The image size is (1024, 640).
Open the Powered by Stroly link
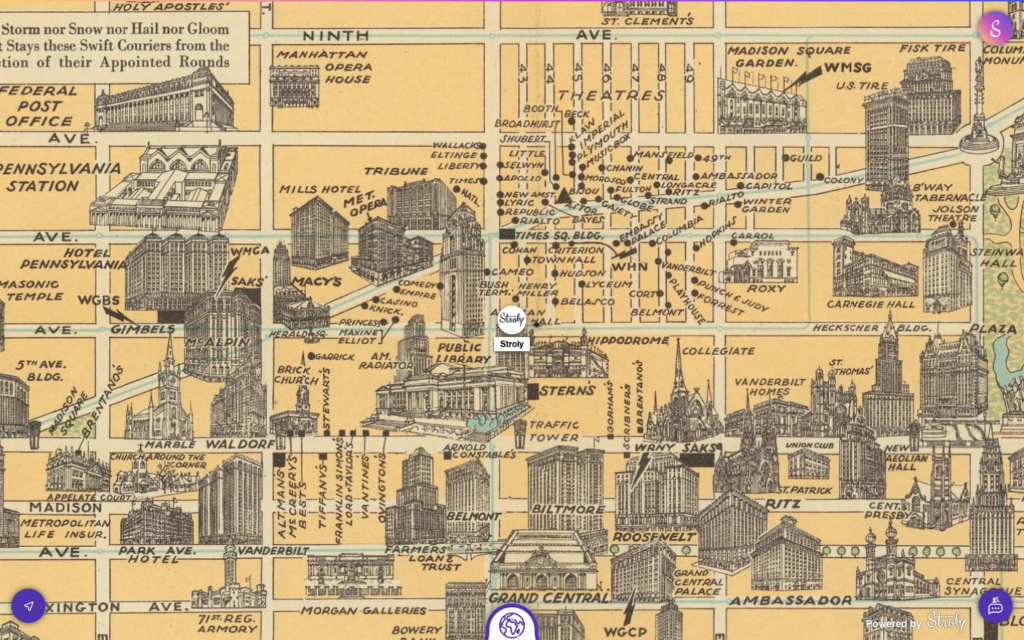coord(917,623)
